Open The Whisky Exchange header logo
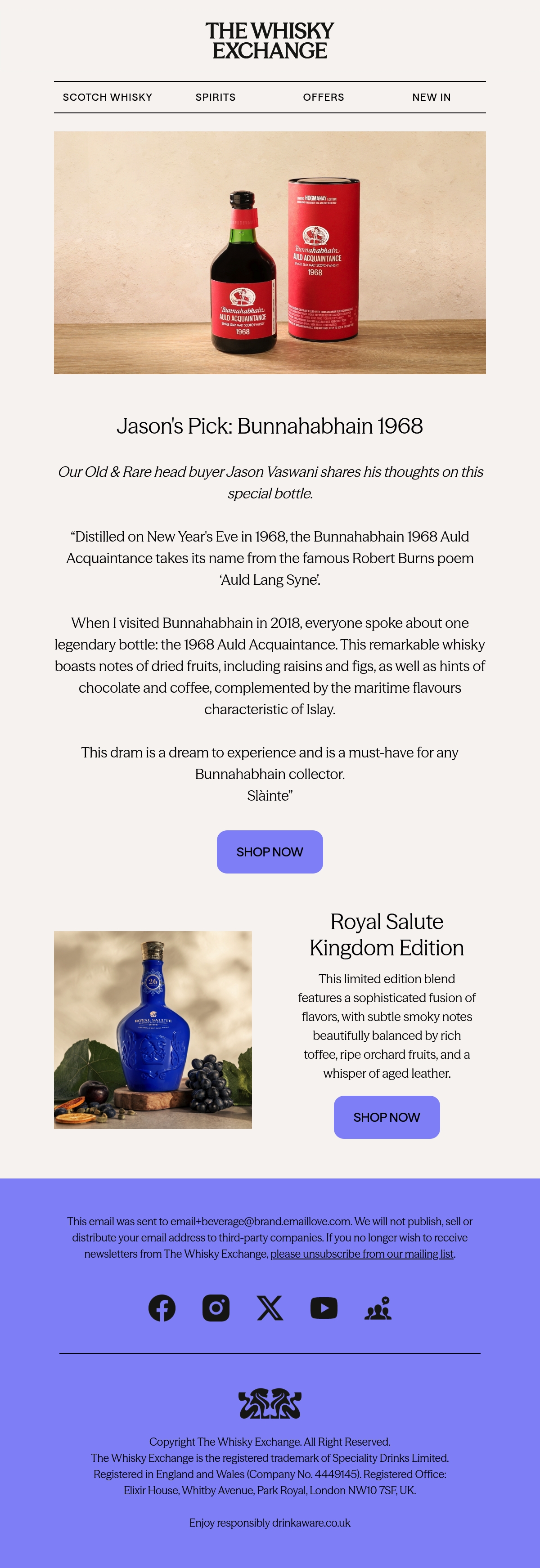540x1568 pixels. pos(270,40)
